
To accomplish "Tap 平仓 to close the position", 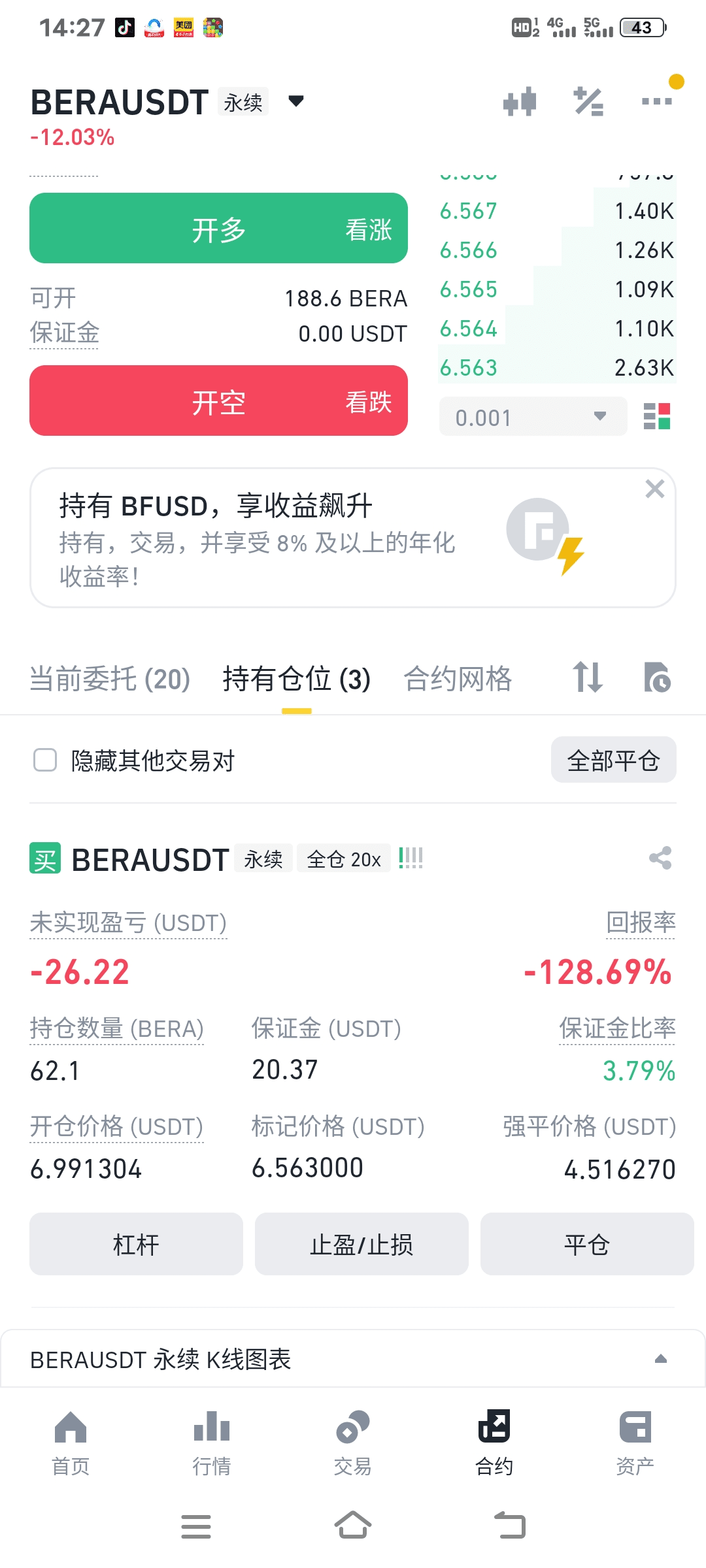I will 587,1244.
